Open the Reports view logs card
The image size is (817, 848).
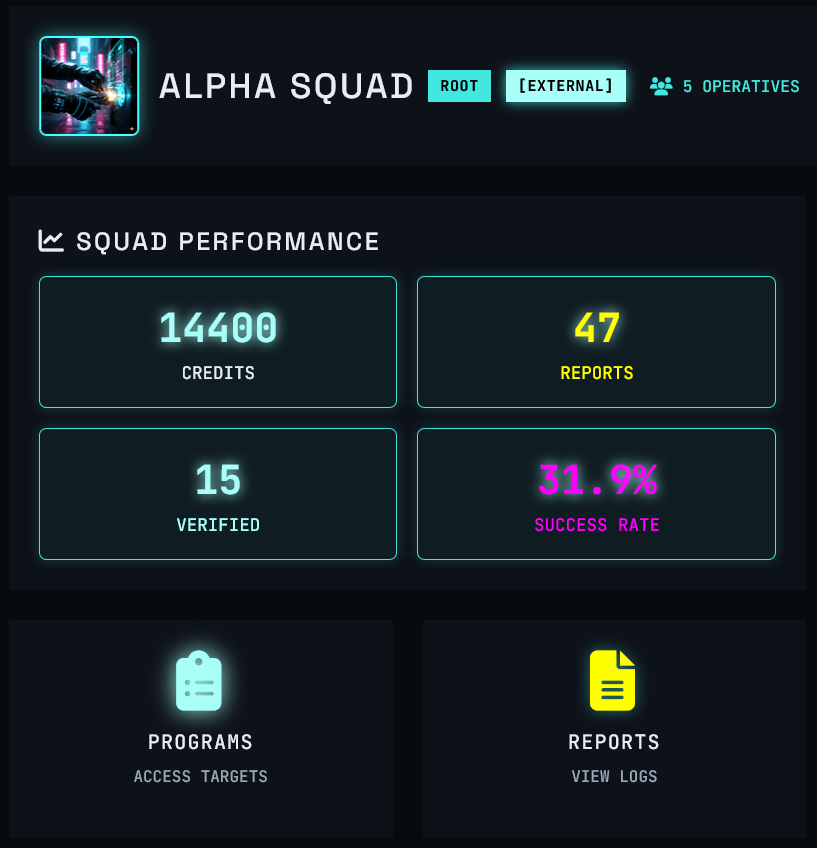click(614, 728)
